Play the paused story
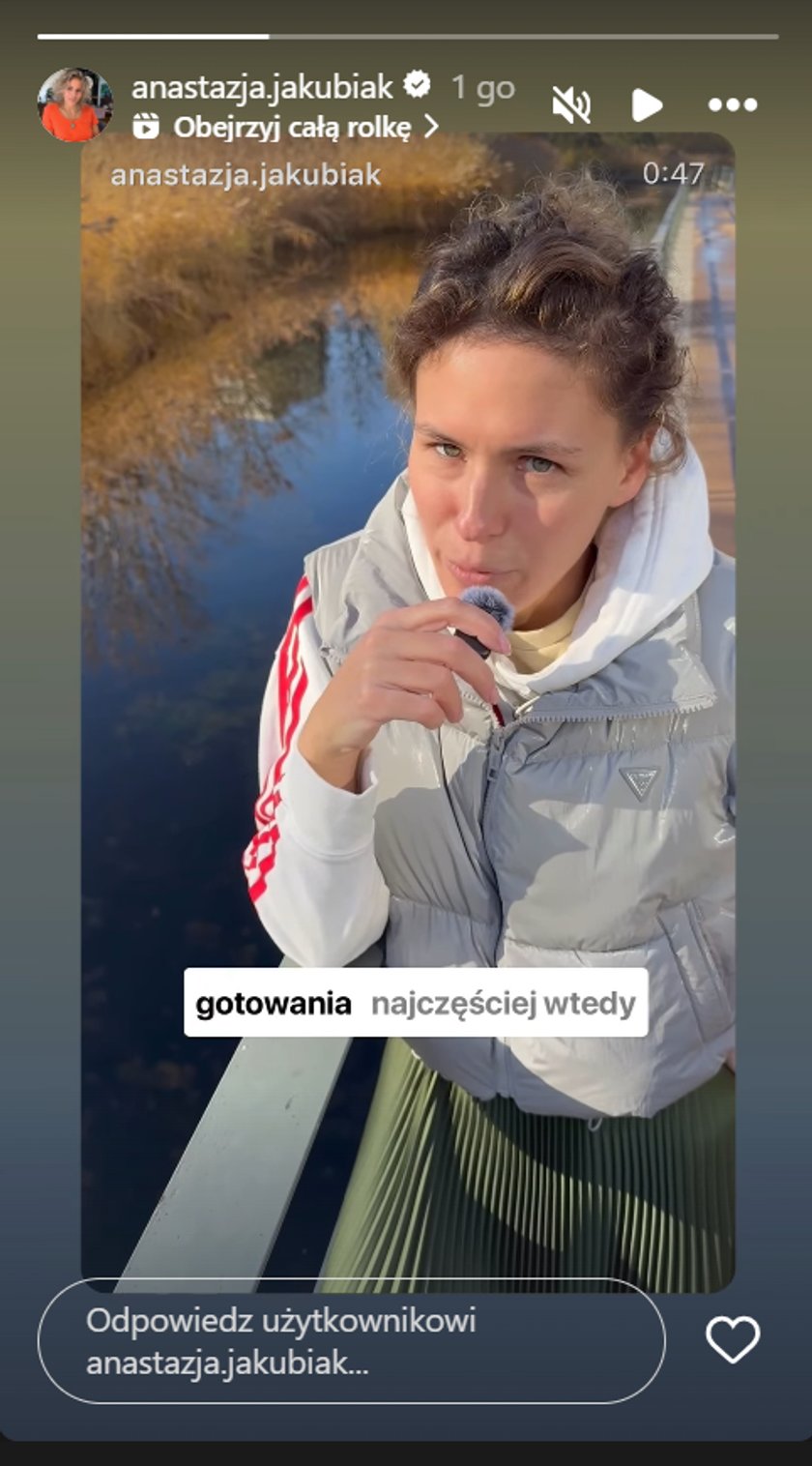This screenshot has width=812, height=1466. [x=647, y=104]
